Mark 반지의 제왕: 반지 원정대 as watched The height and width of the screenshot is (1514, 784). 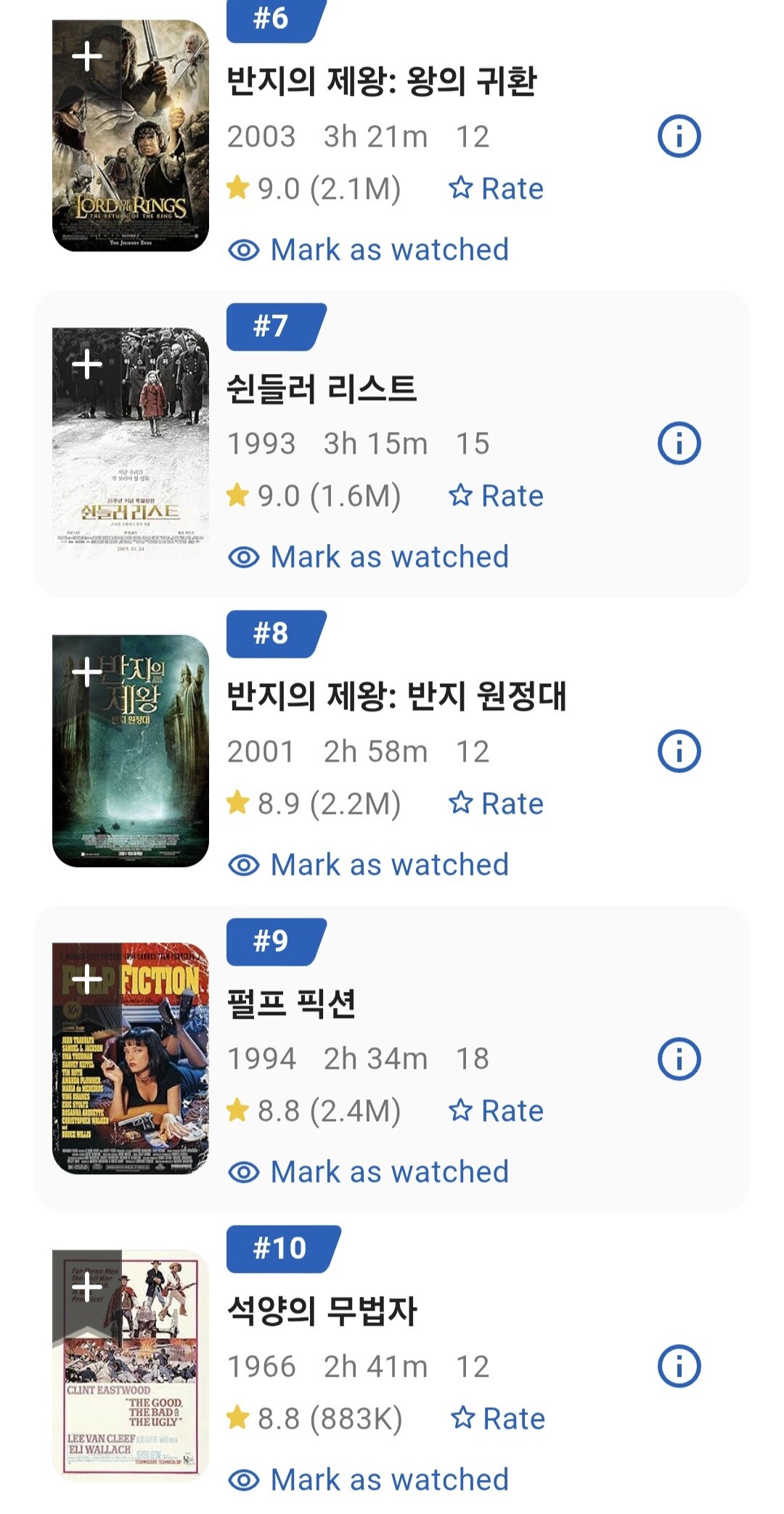(x=369, y=865)
